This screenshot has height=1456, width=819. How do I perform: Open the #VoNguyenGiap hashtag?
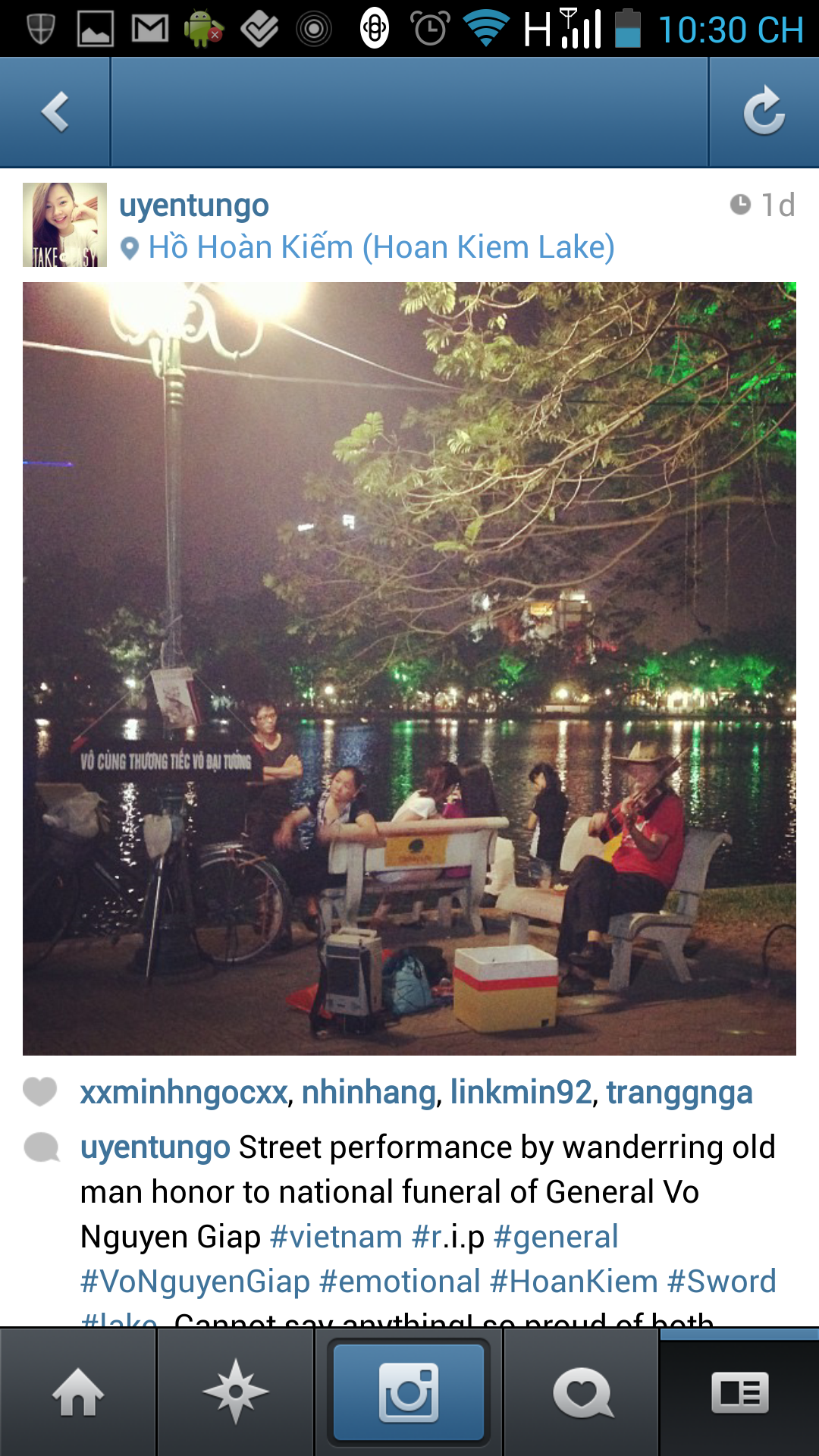tap(195, 1282)
